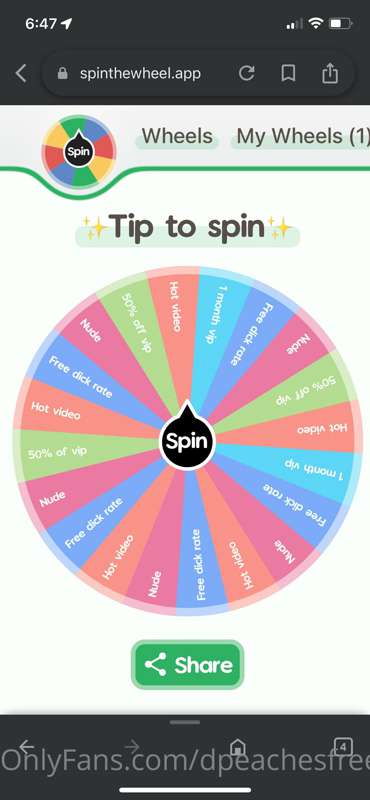The width and height of the screenshot is (370, 800).
Task: Open the browser share sheet
Action: tap(330, 73)
